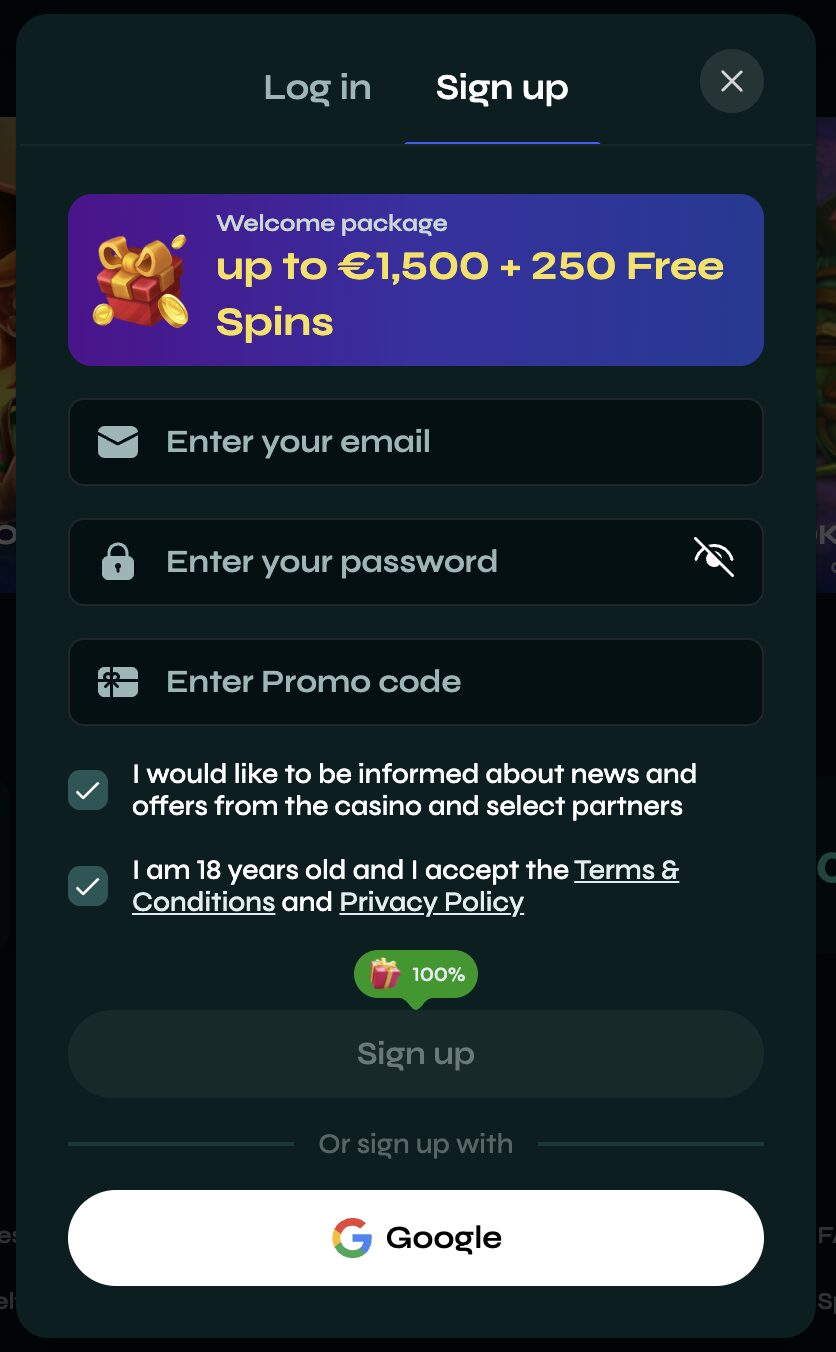Switch to the Log in tab
Image resolution: width=836 pixels, height=1352 pixels.
click(x=317, y=88)
